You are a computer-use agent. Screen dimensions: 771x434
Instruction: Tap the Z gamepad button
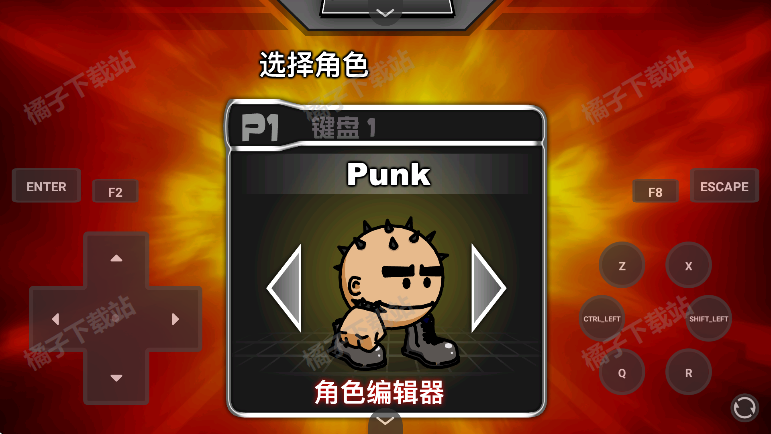622,266
